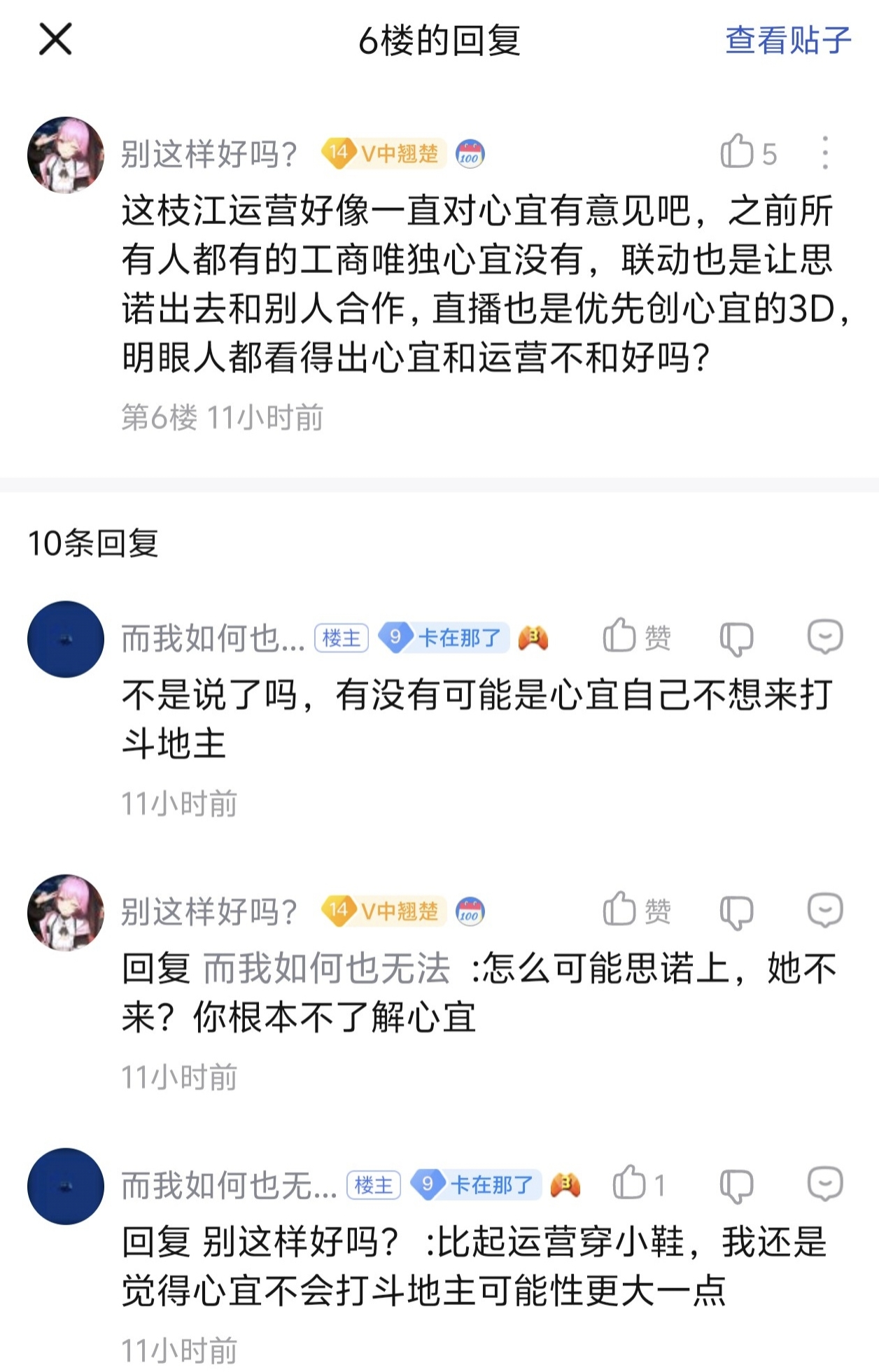Image resolution: width=879 pixels, height=1372 pixels.
Task: Reply to comment about 运营穿小鞋
Action: pos(825,1184)
